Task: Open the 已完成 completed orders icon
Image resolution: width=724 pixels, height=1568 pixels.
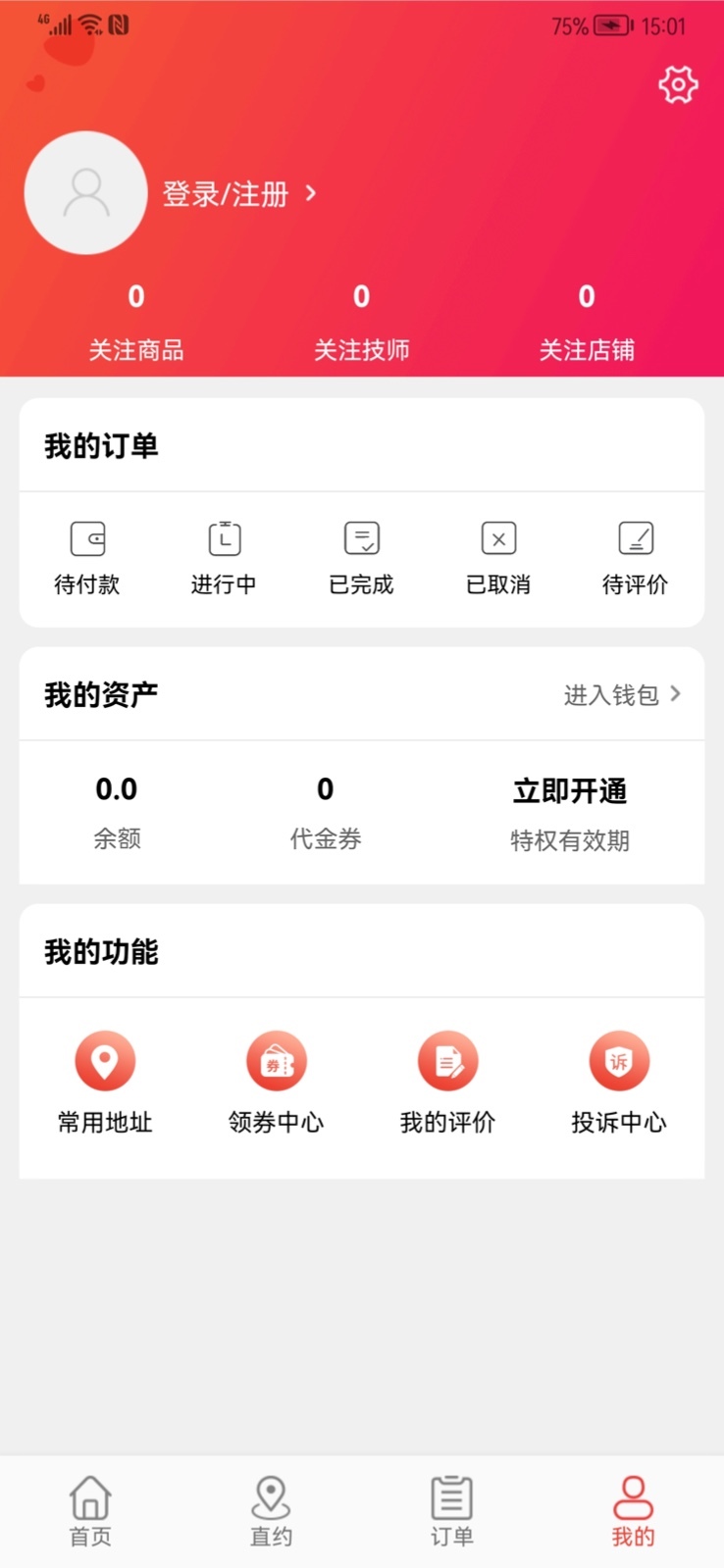Action: [x=361, y=559]
